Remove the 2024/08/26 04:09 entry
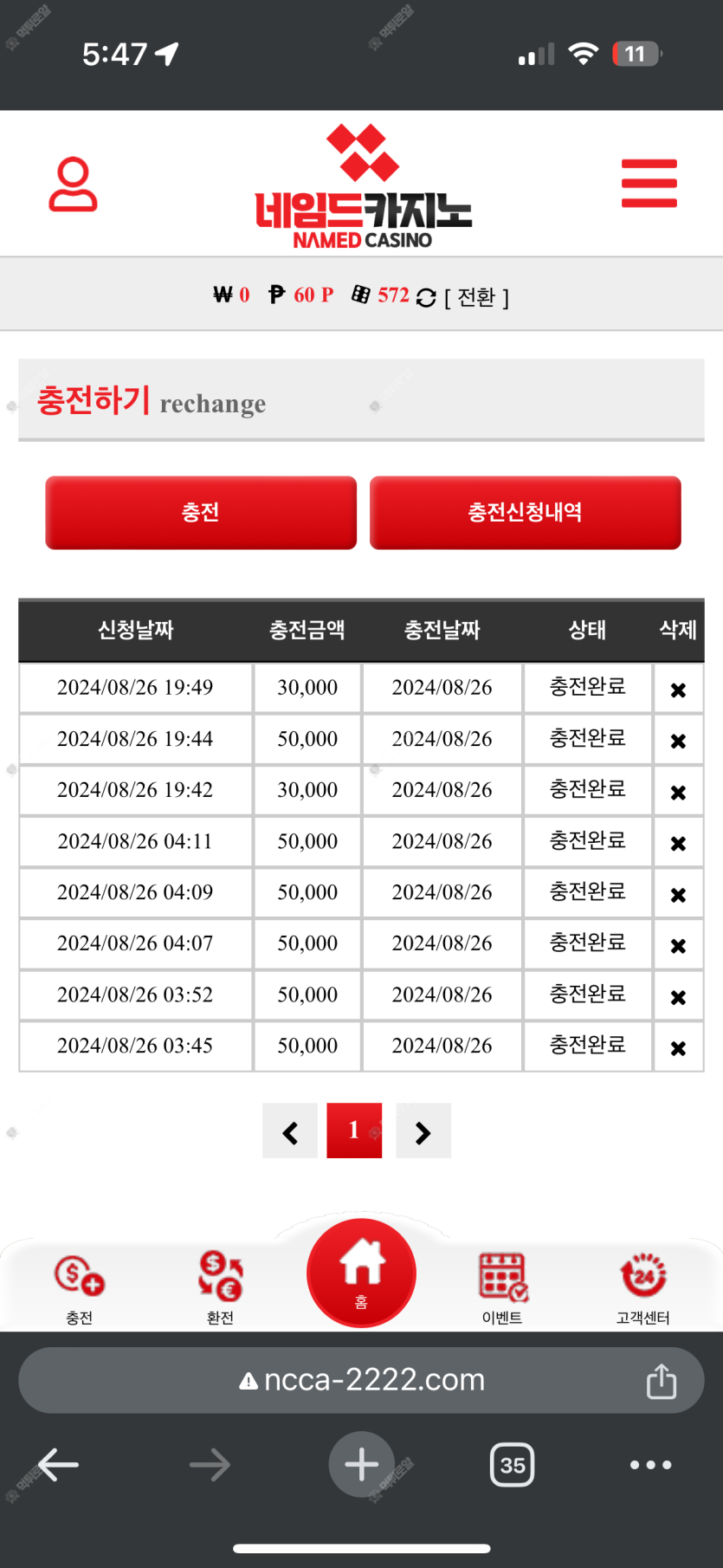Screen dimensions: 723x1568 tap(678, 894)
